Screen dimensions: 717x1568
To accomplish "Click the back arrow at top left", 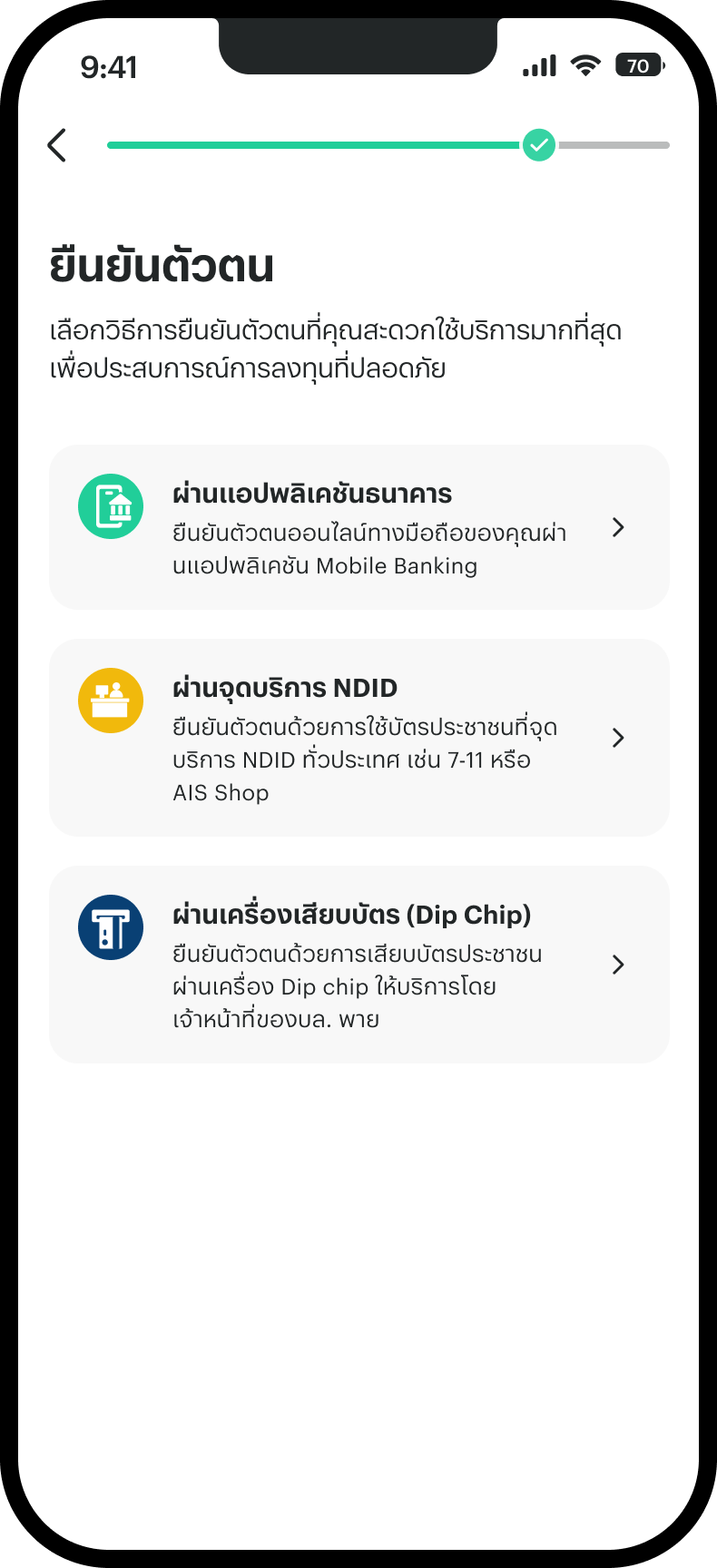I will click(57, 144).
